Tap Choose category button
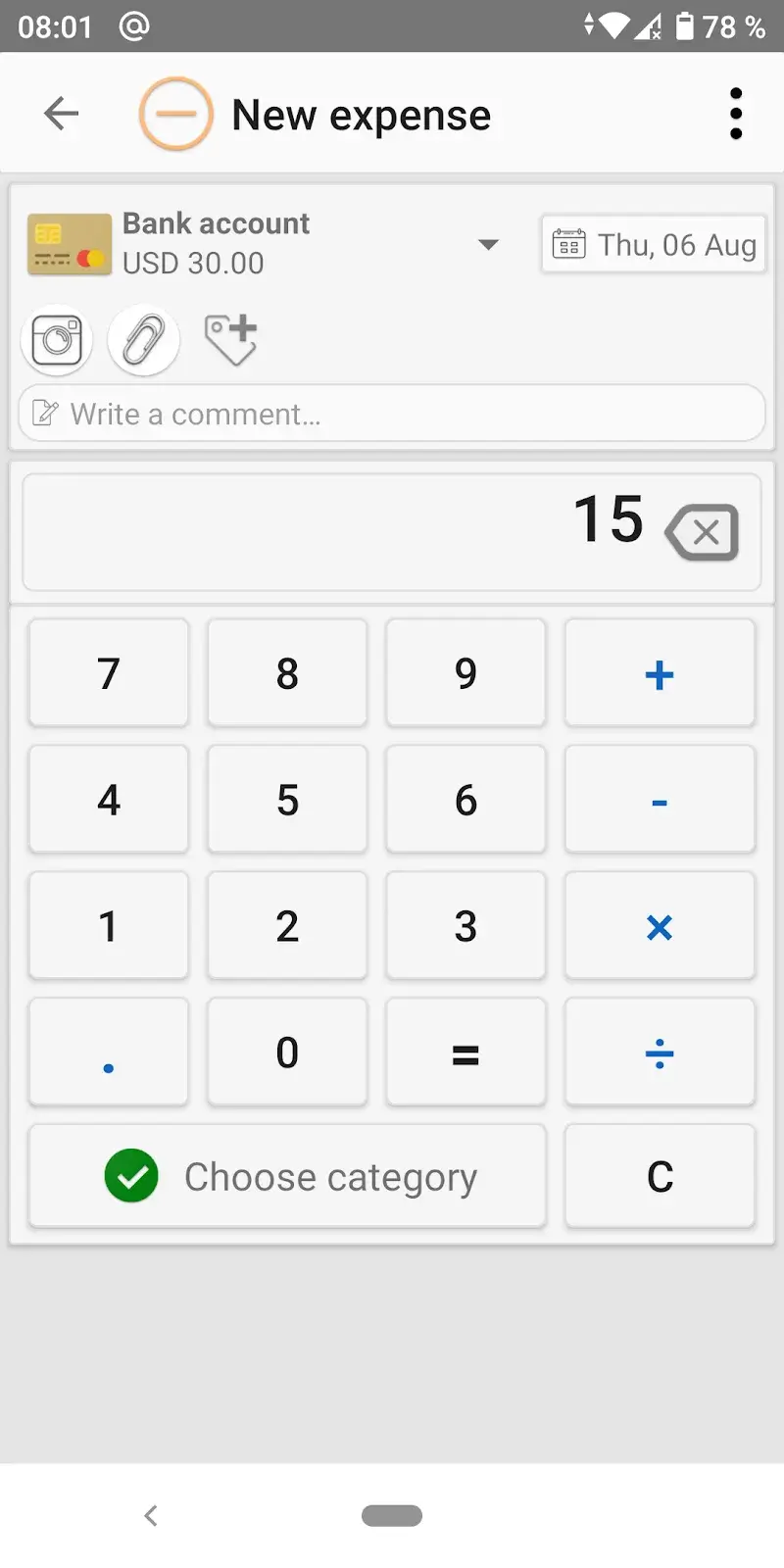Image resolution: width=784 pixels, height=1568 pixels. pos(287,1176)
